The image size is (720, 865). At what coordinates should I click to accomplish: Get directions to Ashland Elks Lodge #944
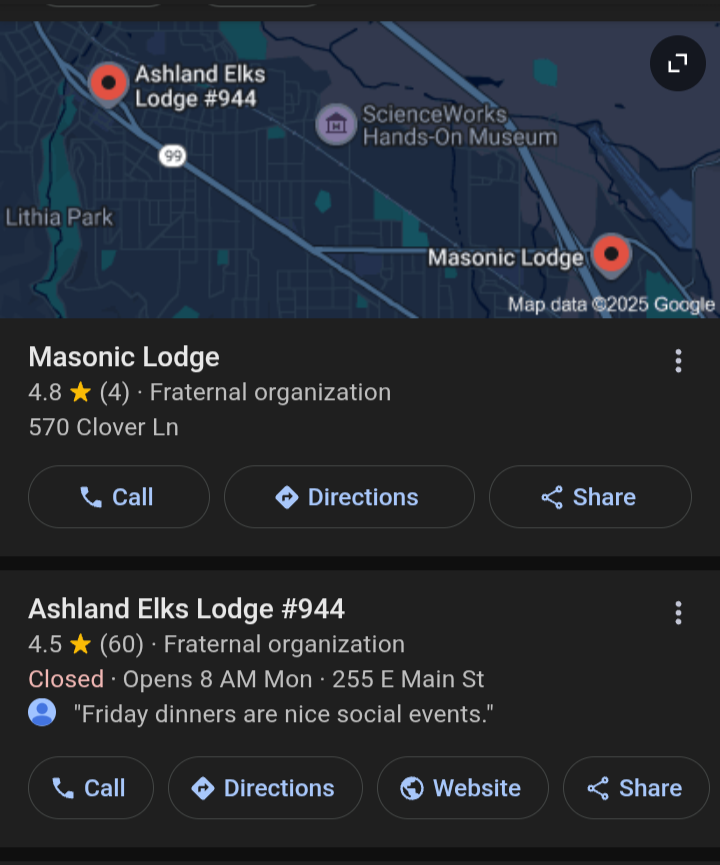pos(265,788)
